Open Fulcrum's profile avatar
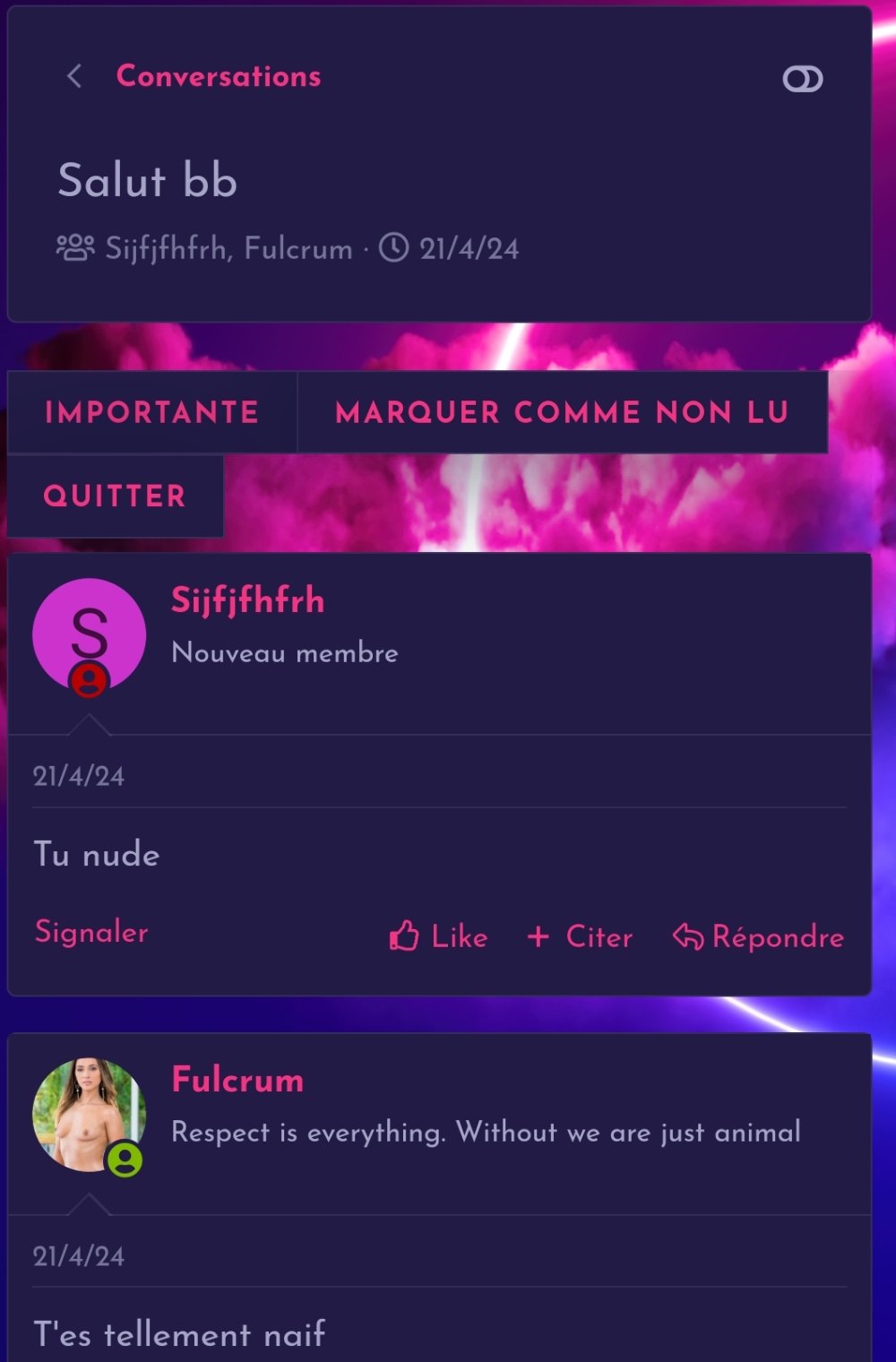 tap(89, 1116)
